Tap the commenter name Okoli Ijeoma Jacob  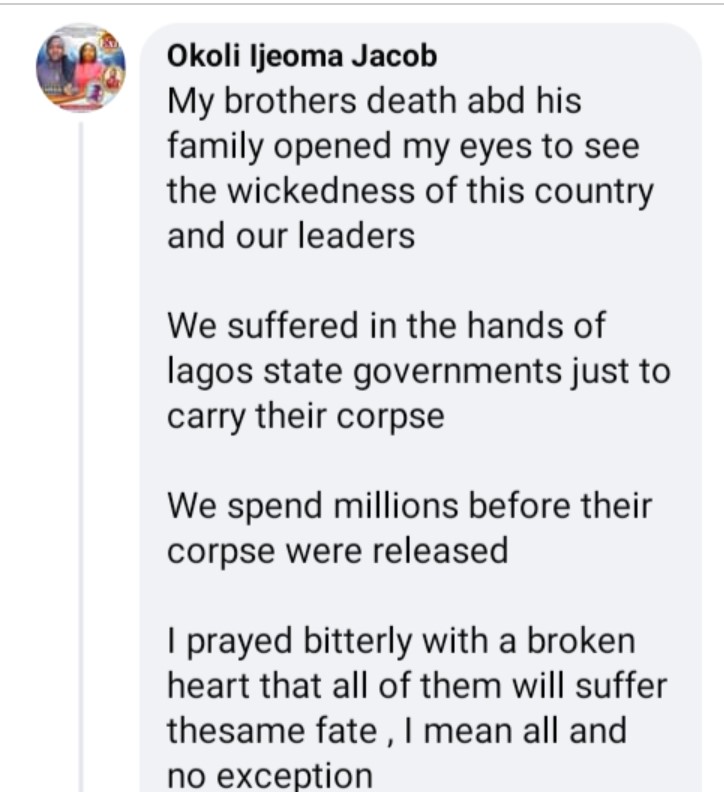[302, 57]
